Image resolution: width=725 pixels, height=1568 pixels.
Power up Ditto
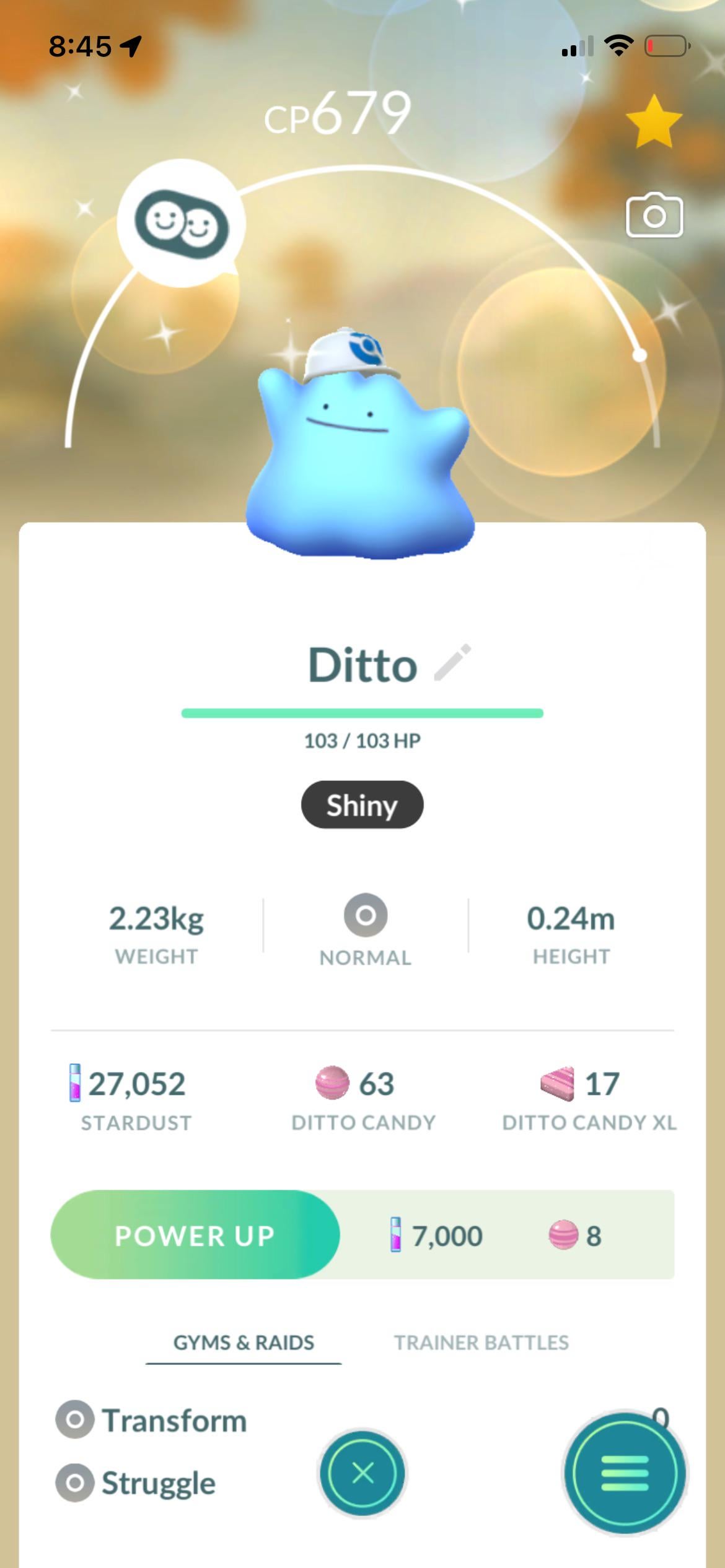195,1235
